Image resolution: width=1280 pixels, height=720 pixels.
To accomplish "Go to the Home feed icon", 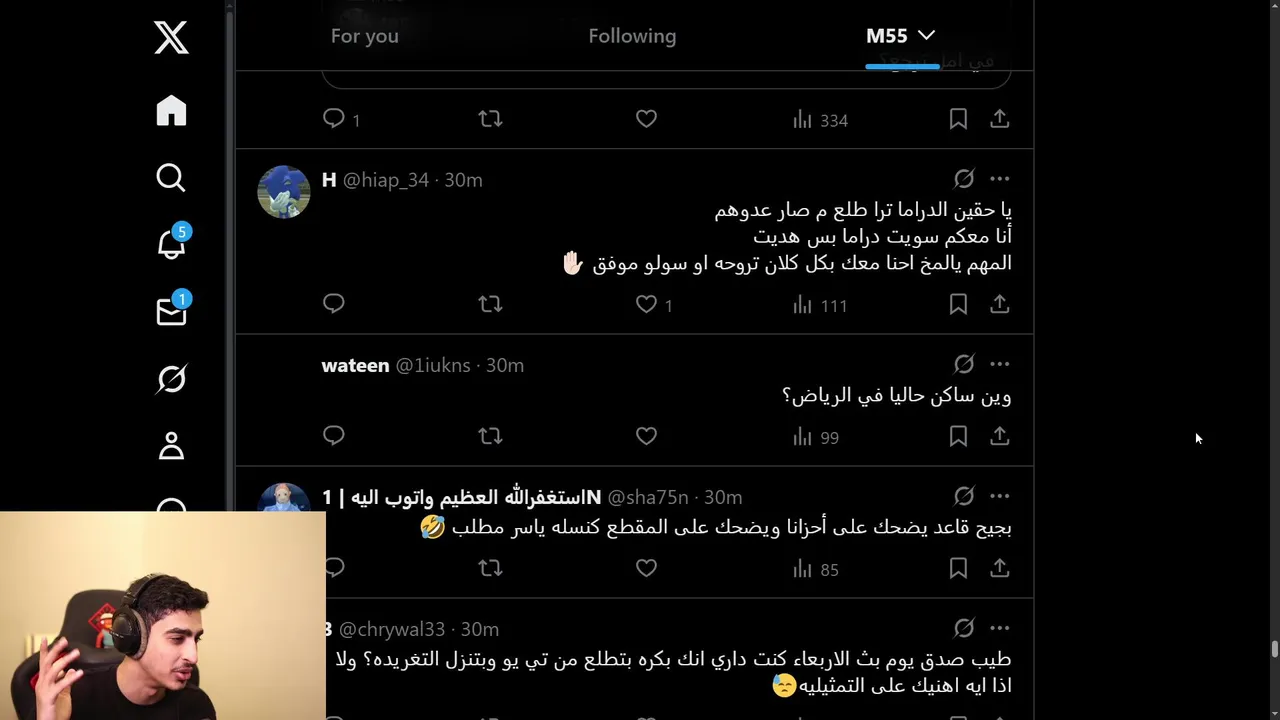I will (x=171, y=110).
